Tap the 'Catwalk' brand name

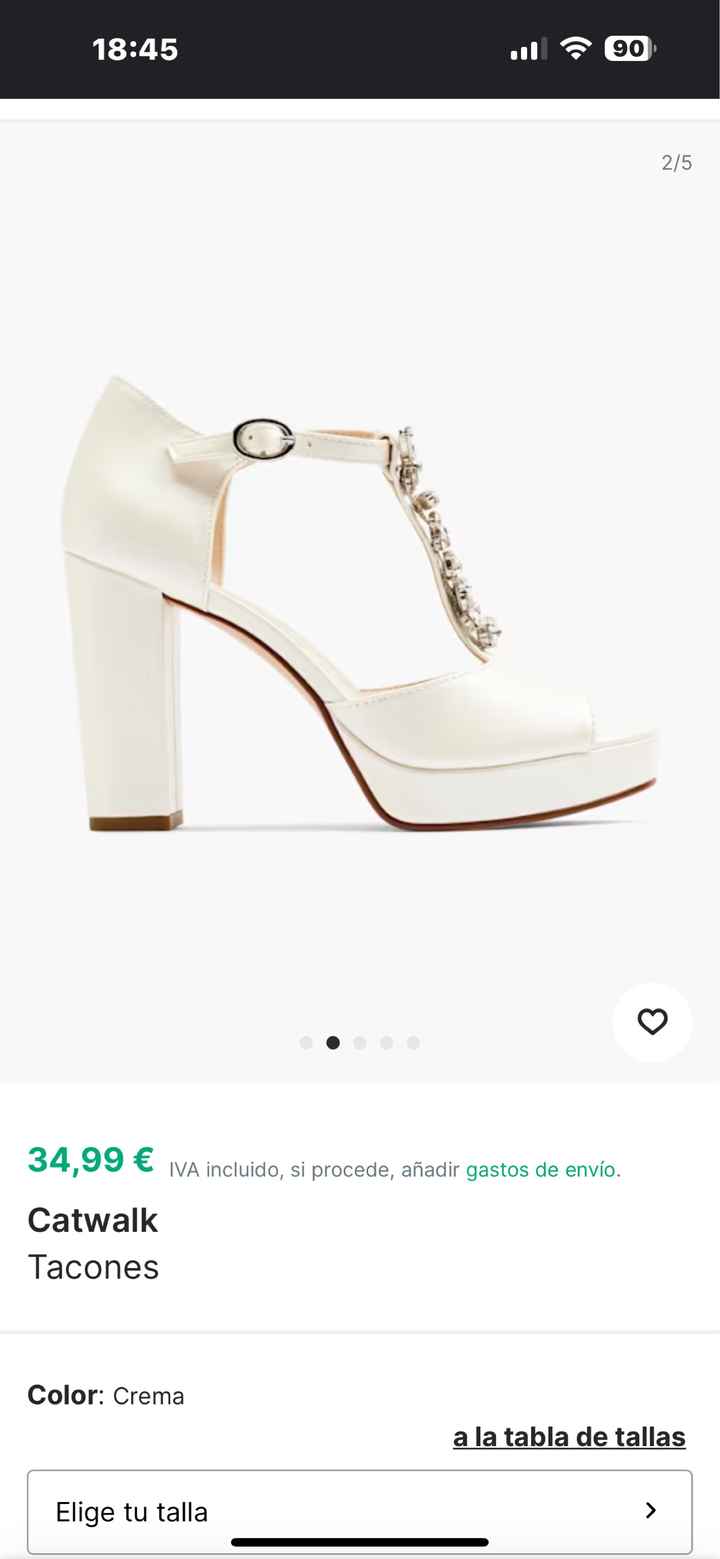tap(92, 1220)
